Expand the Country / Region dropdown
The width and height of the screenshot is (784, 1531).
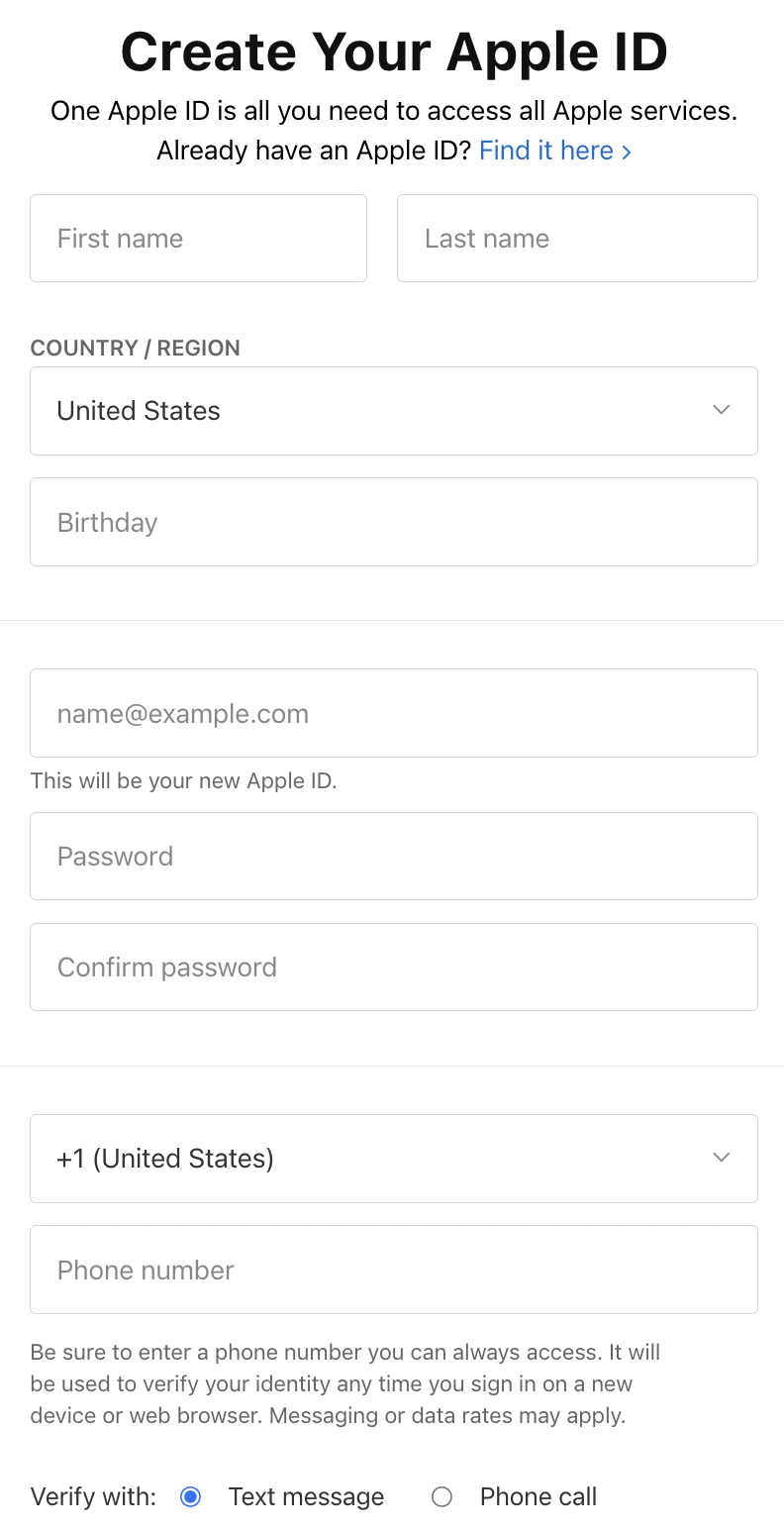(394, 411)
